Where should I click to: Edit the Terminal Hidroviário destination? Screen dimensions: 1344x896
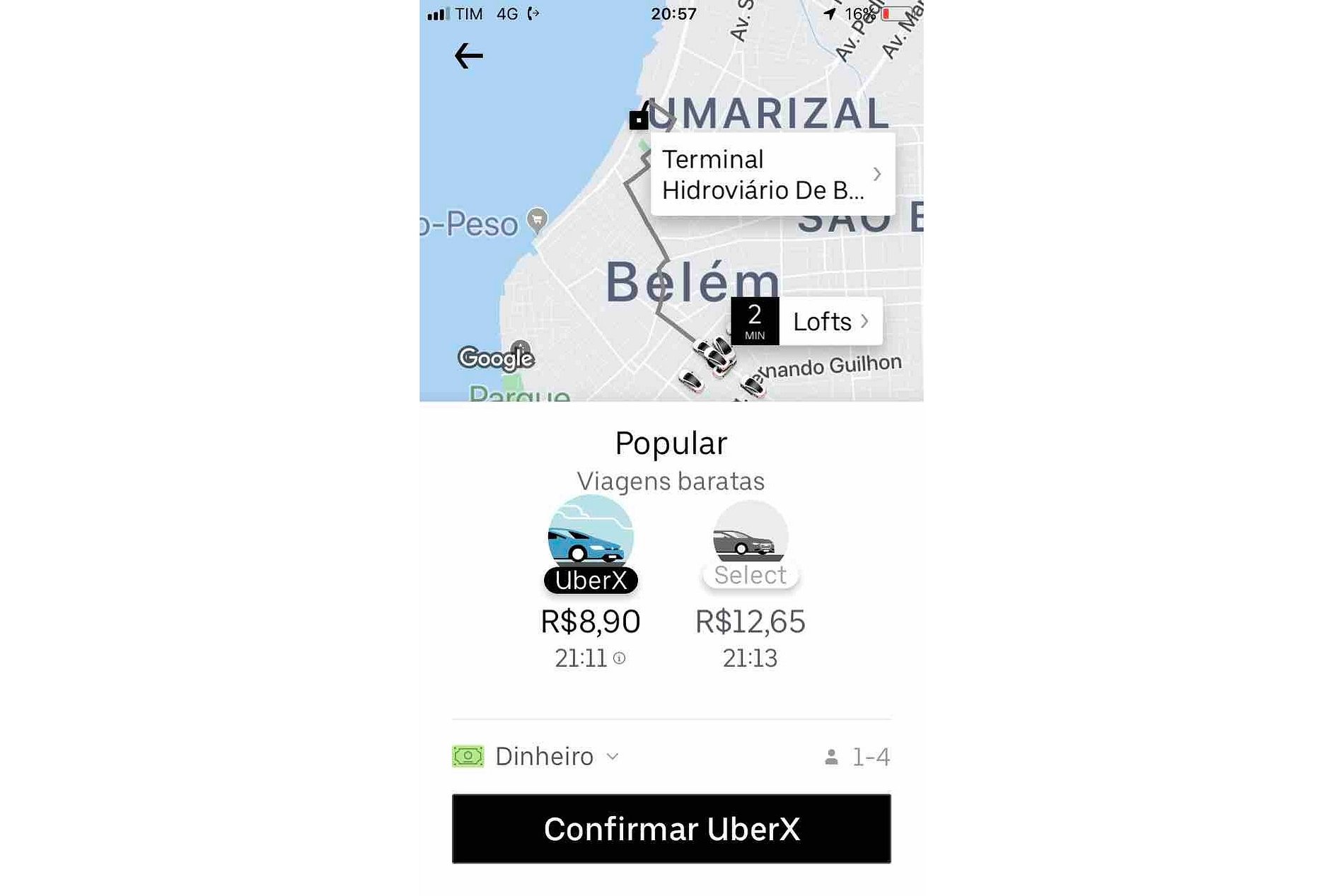[x=772, y=175]
